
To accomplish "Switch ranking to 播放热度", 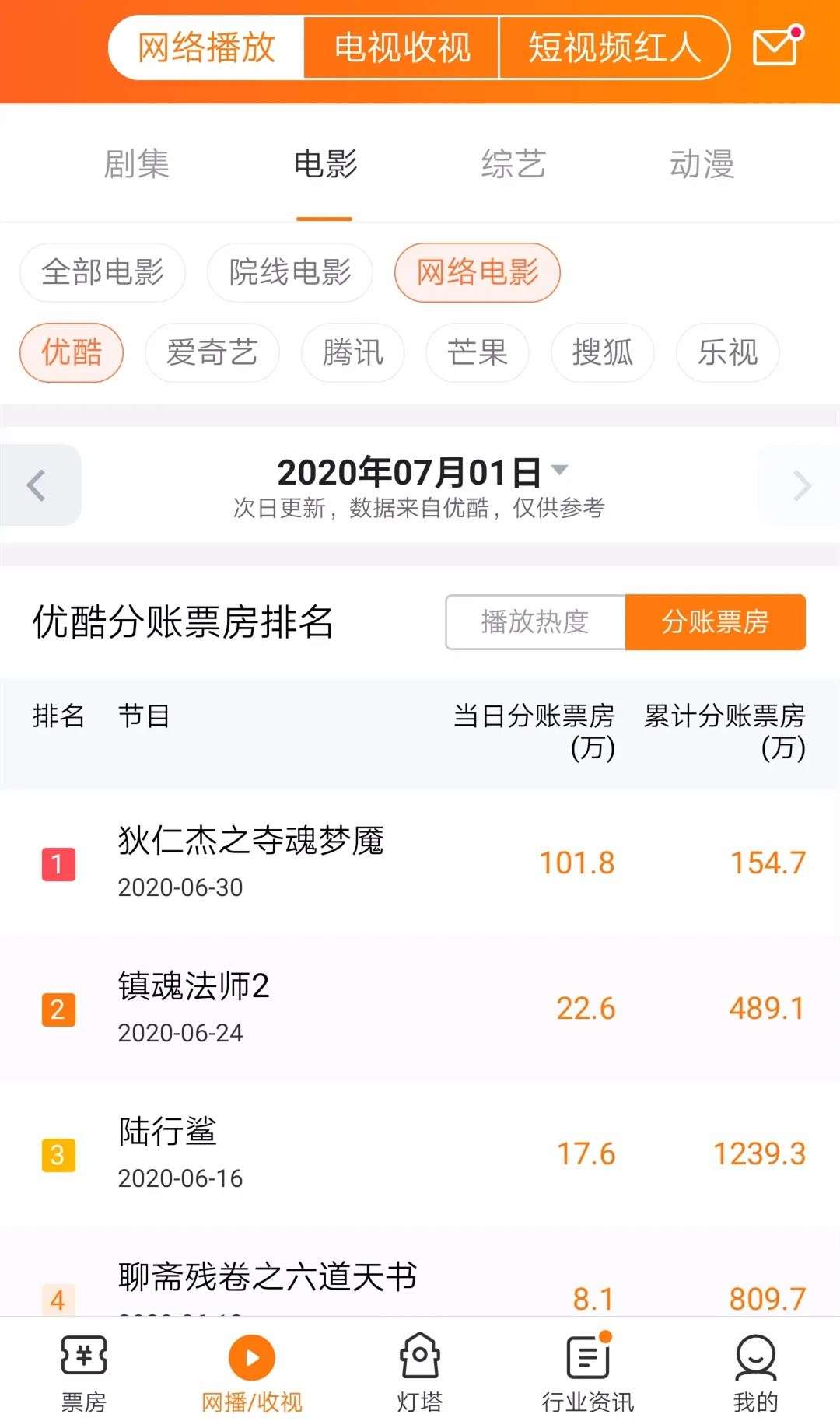I will [535, 622].
